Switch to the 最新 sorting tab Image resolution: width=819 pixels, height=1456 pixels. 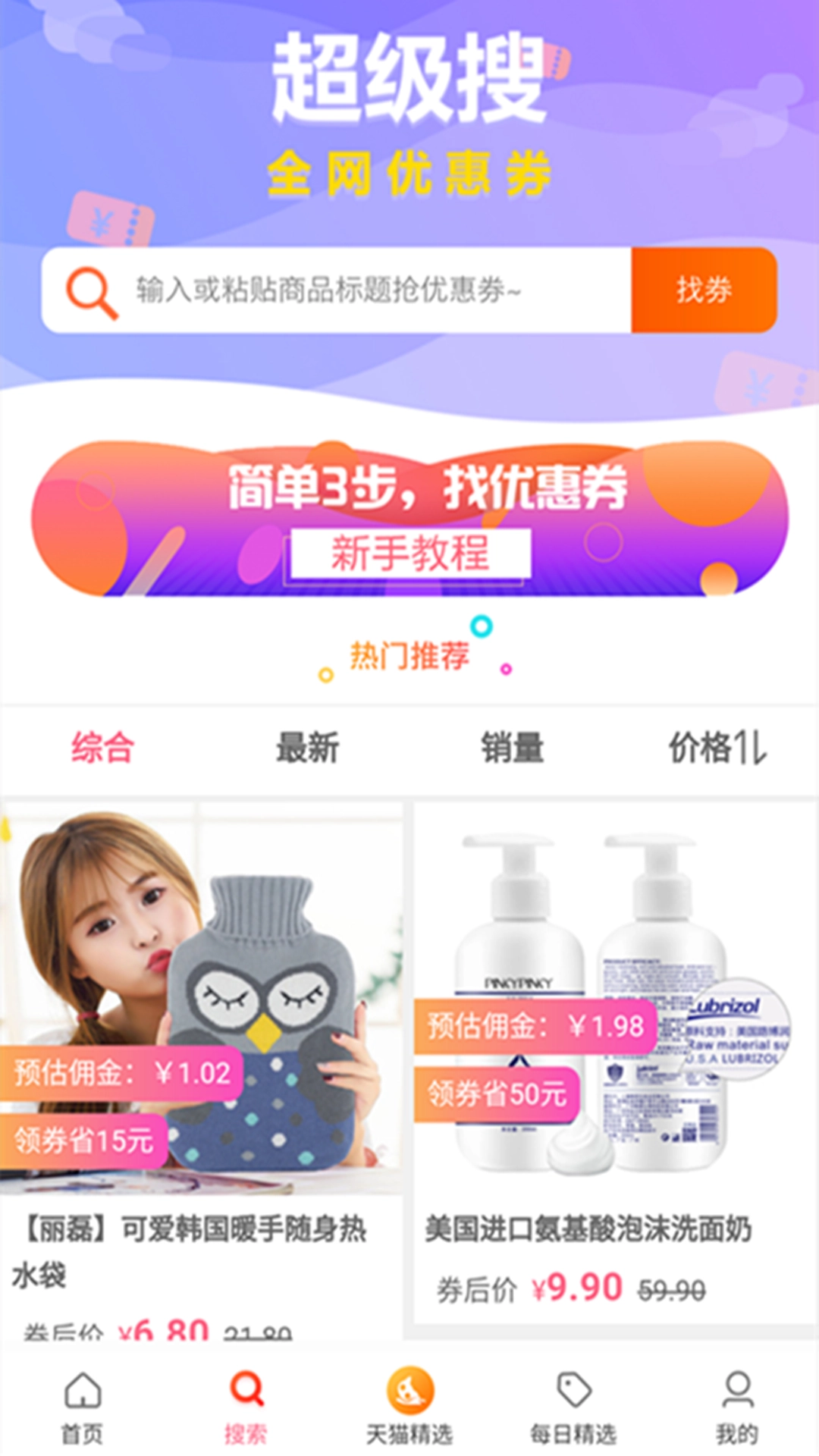(307, 748)
